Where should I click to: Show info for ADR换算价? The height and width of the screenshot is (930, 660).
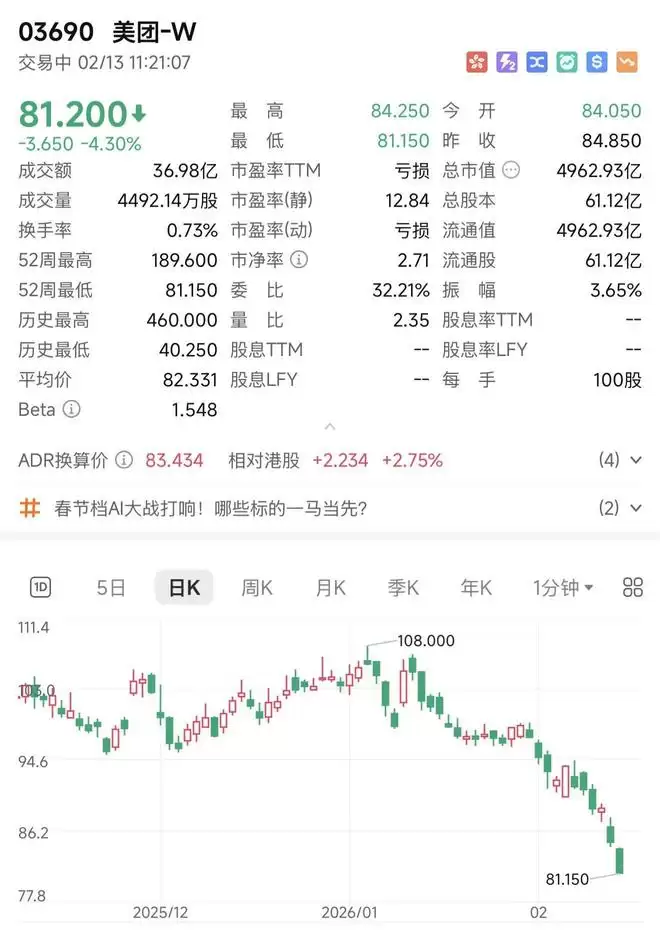[124, 461]
